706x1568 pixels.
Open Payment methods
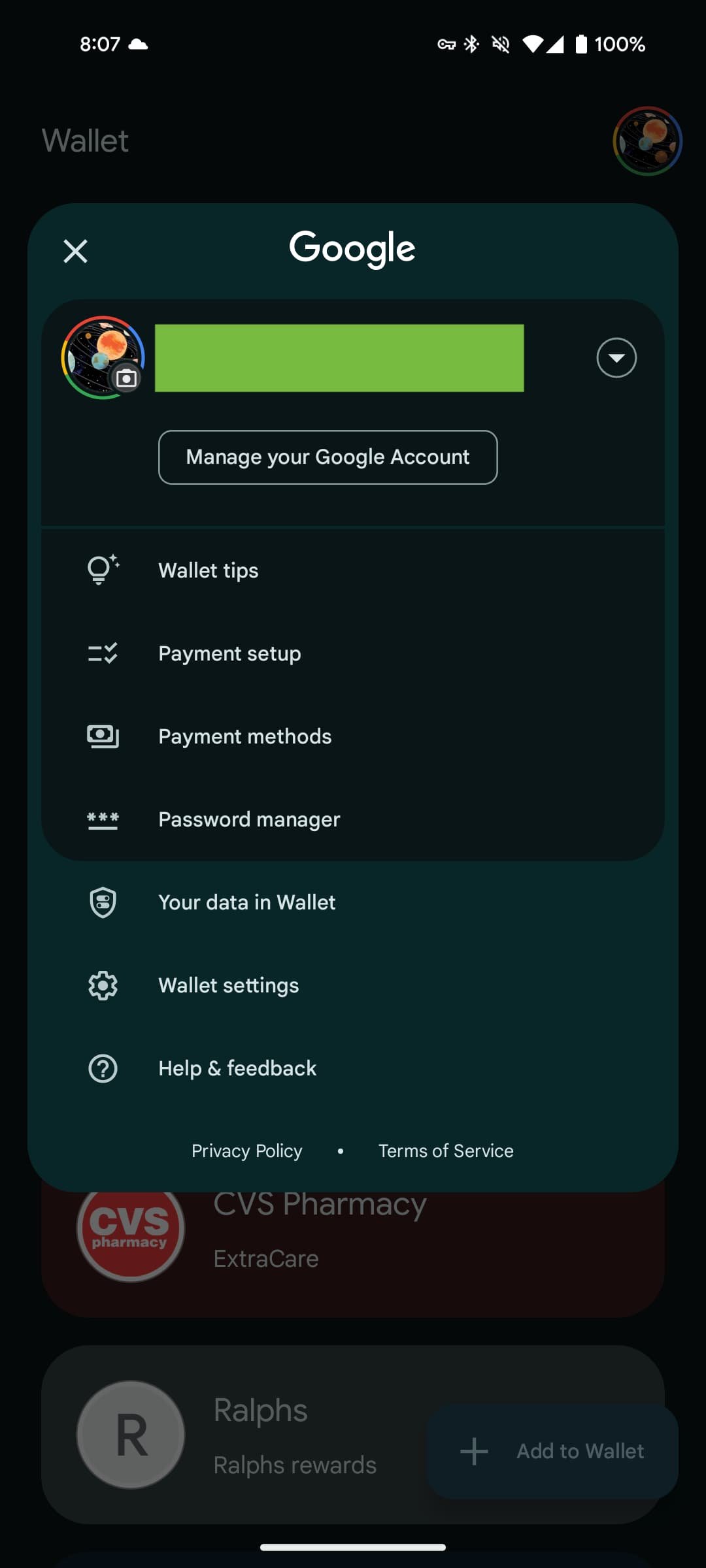(x=244, y=736)
